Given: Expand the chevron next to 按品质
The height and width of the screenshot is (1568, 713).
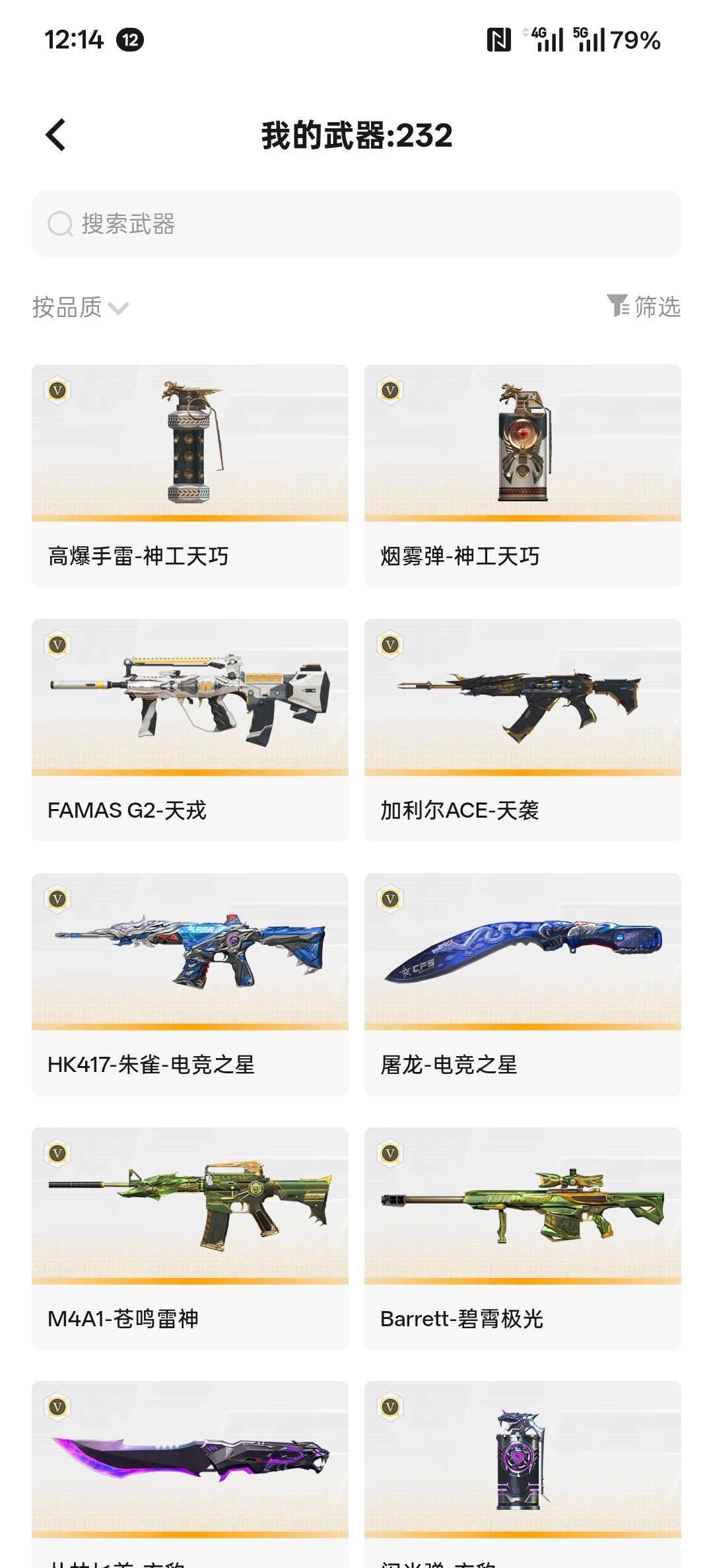Looking at the screenshot, I should click(x=119, y=309).
